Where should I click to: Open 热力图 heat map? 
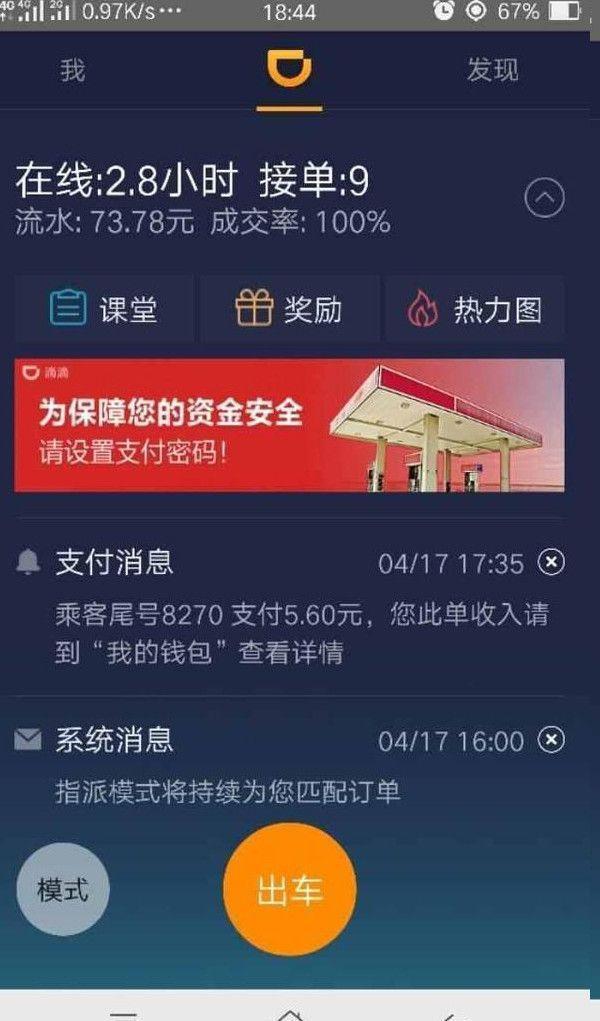pos(475,310)
